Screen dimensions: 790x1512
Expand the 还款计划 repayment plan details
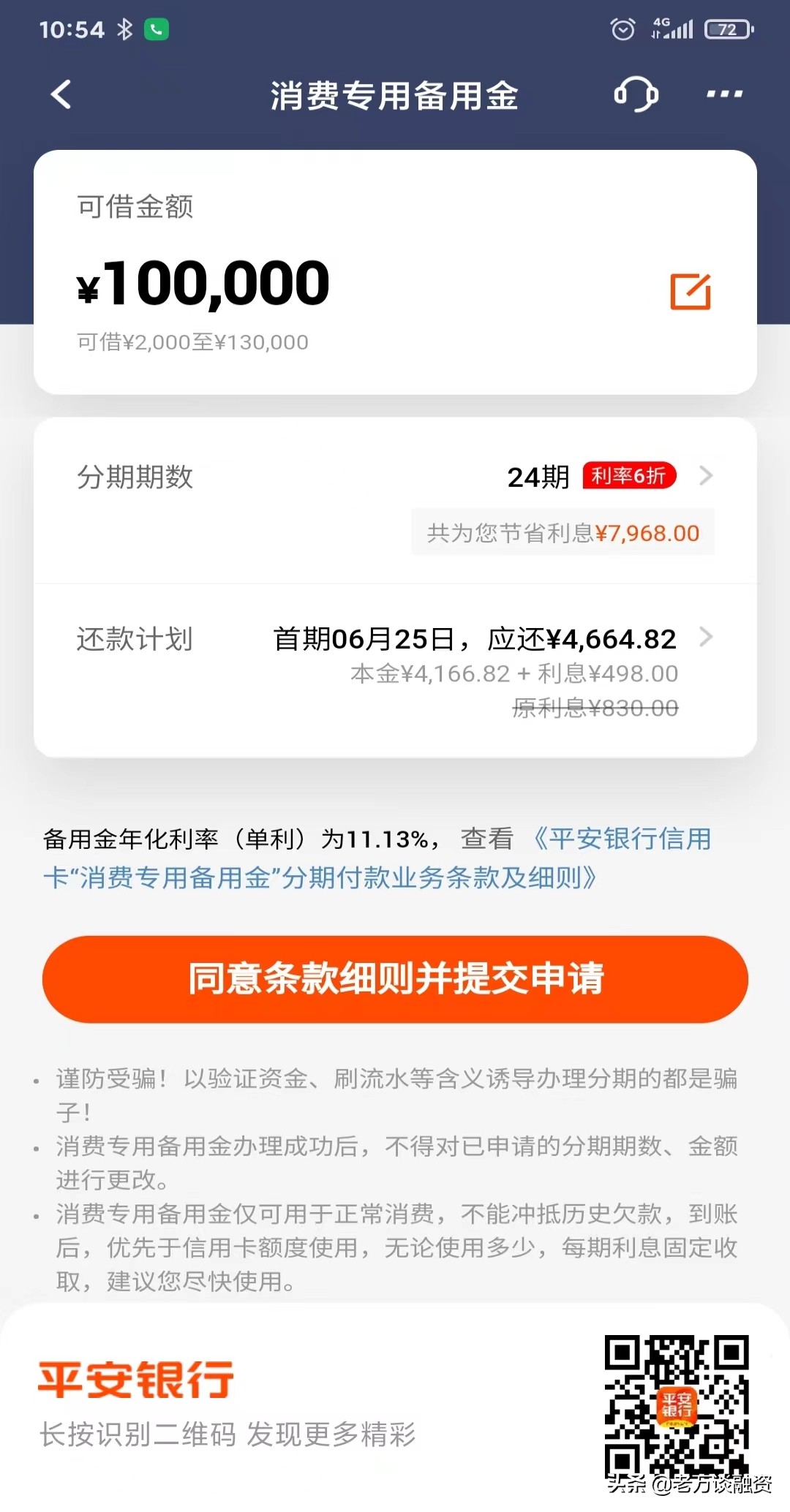pos(704,638)
